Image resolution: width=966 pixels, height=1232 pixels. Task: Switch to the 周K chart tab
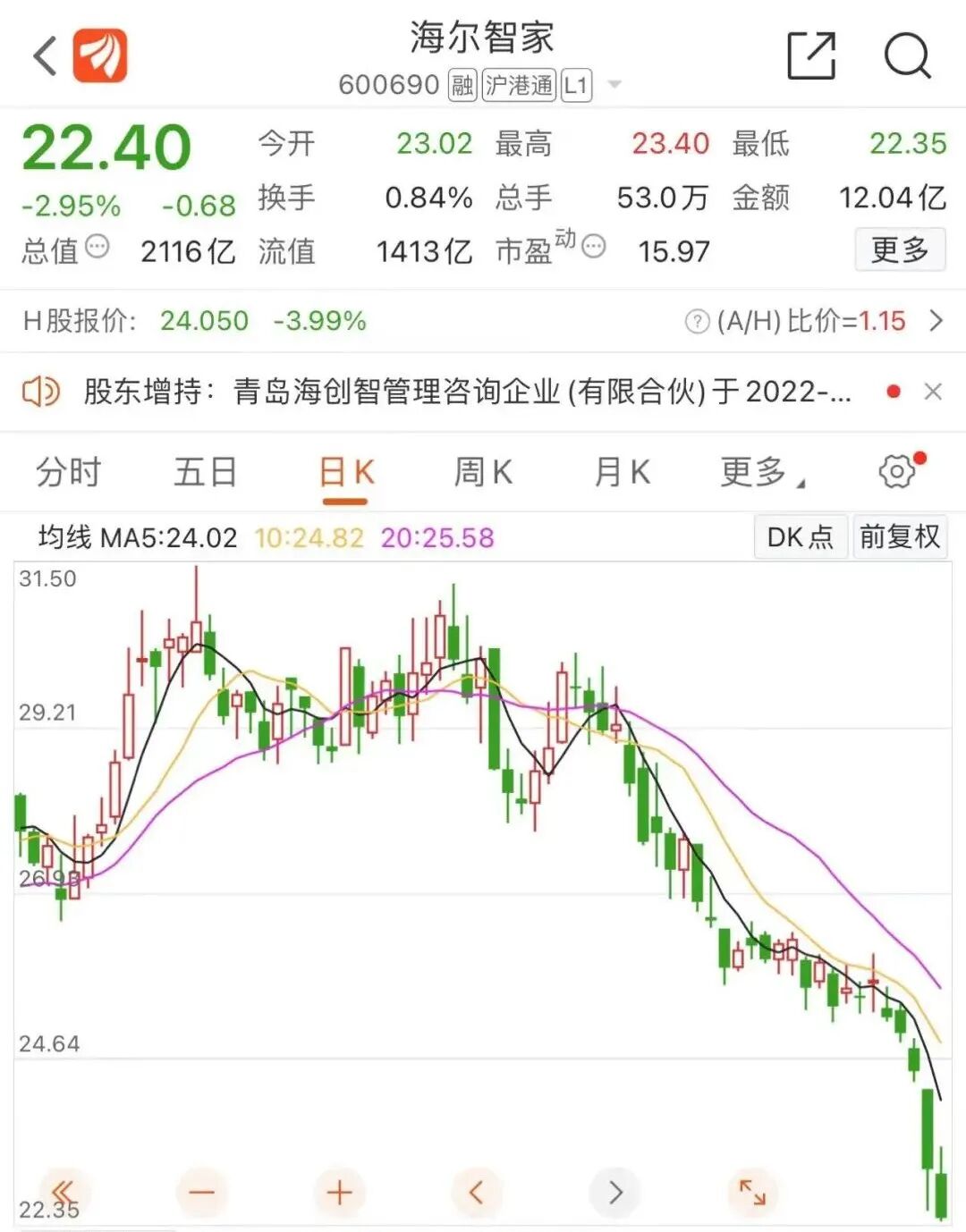click(x=483, y=472)
